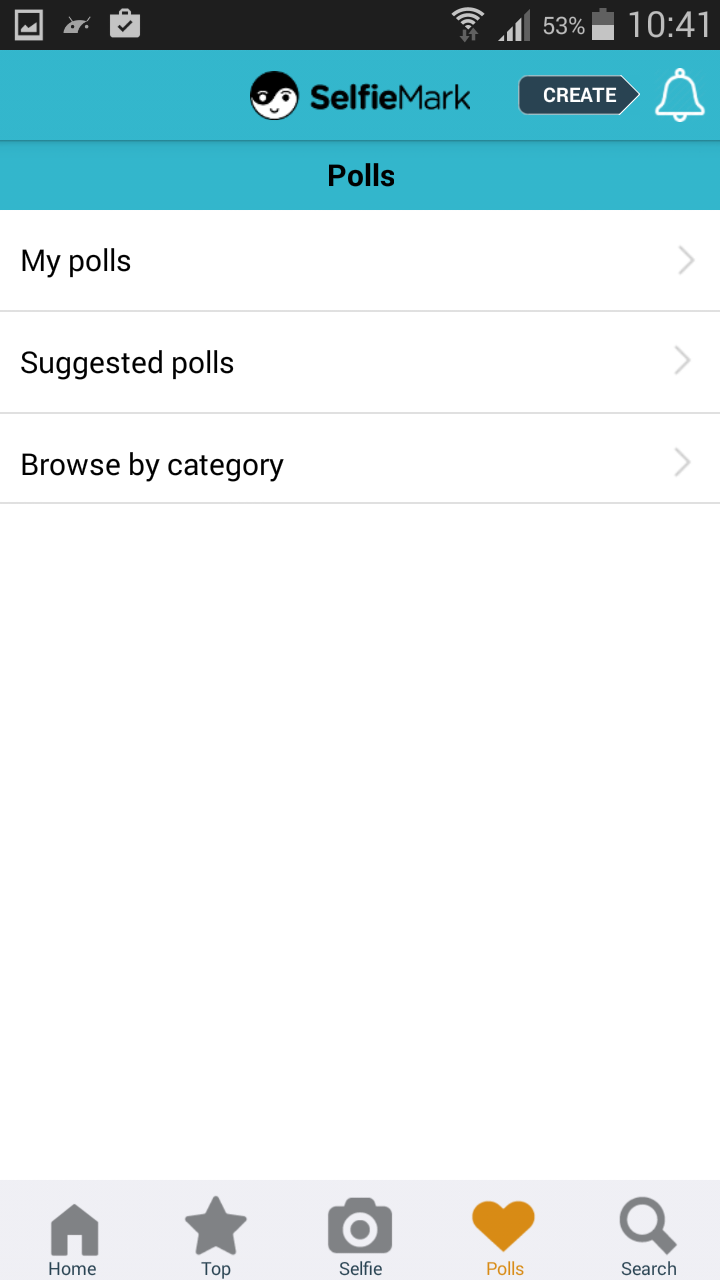Open the notifications bell
The width and height of the screenshot is (720, 1280).
[x=680, y=96]
